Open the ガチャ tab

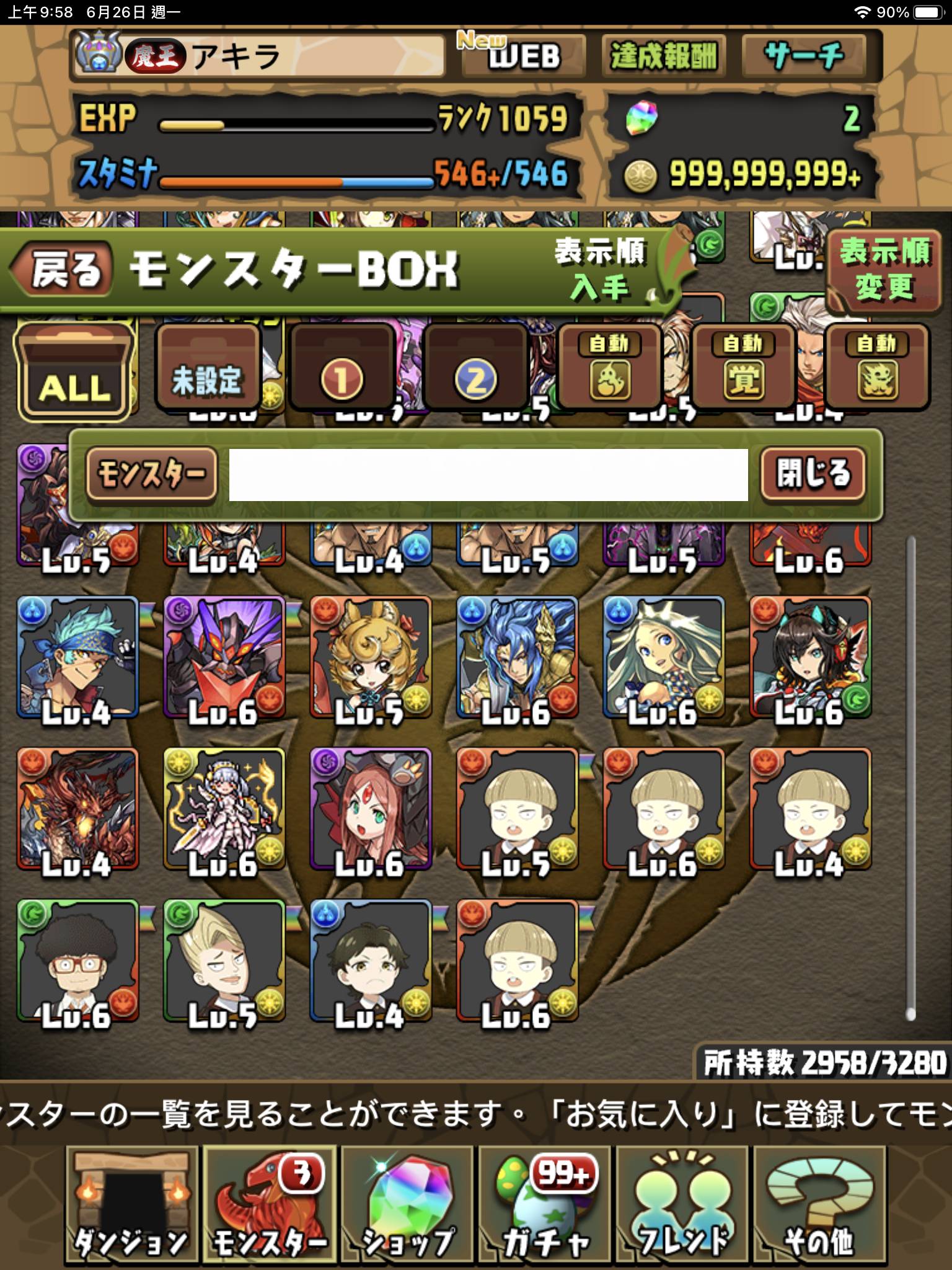tap(545, 1206)
